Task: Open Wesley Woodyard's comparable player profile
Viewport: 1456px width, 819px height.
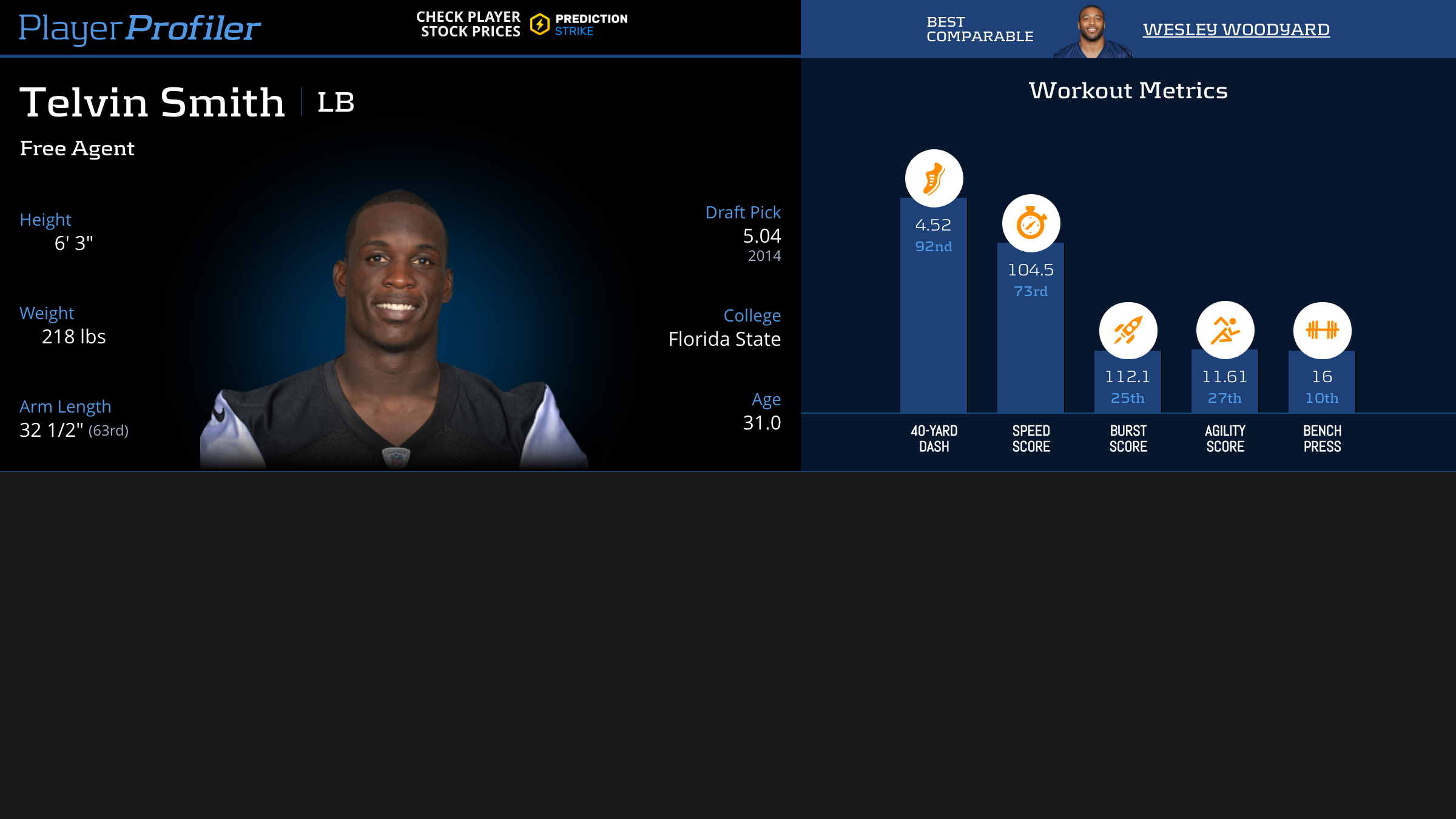Action: [x=1236, y=29]
